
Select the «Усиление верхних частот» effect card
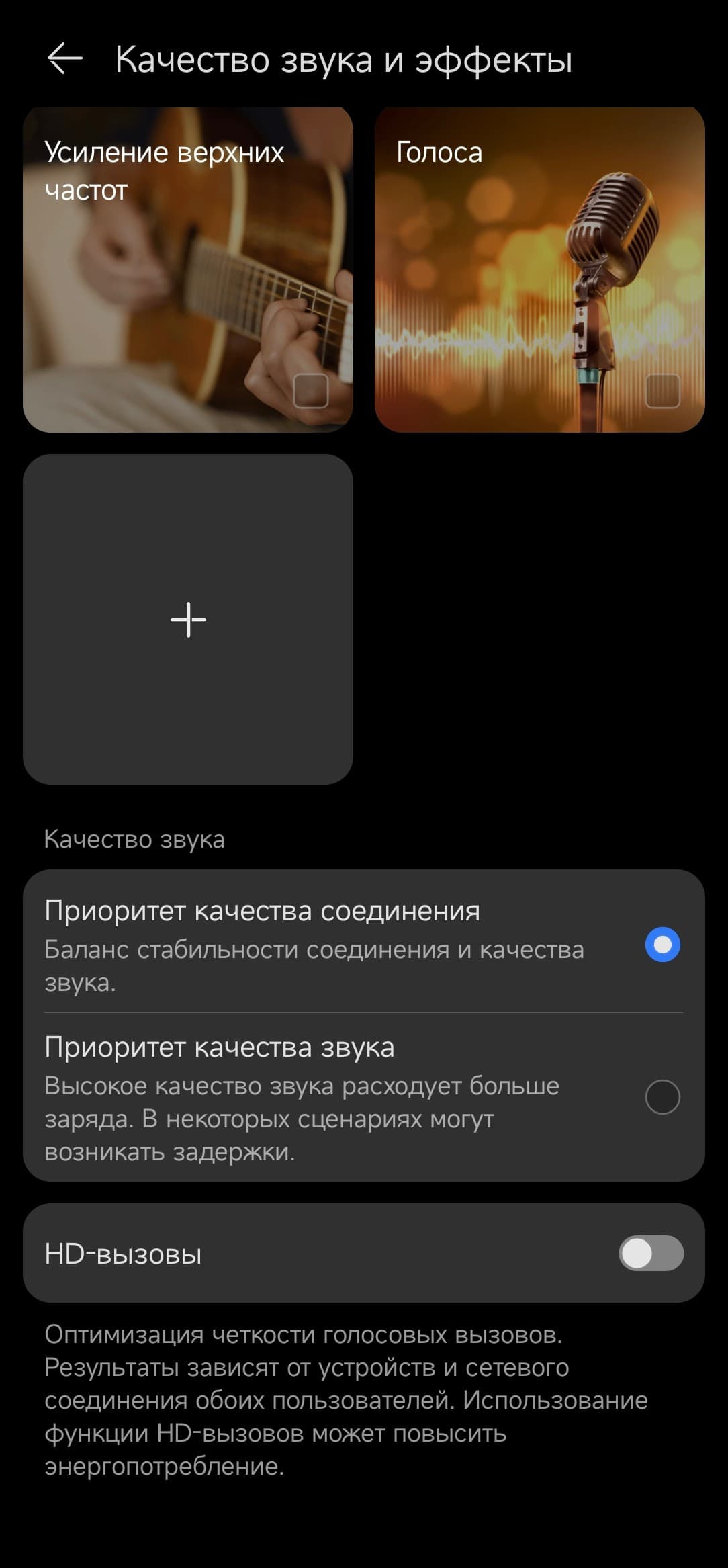[x=188, y=269]
